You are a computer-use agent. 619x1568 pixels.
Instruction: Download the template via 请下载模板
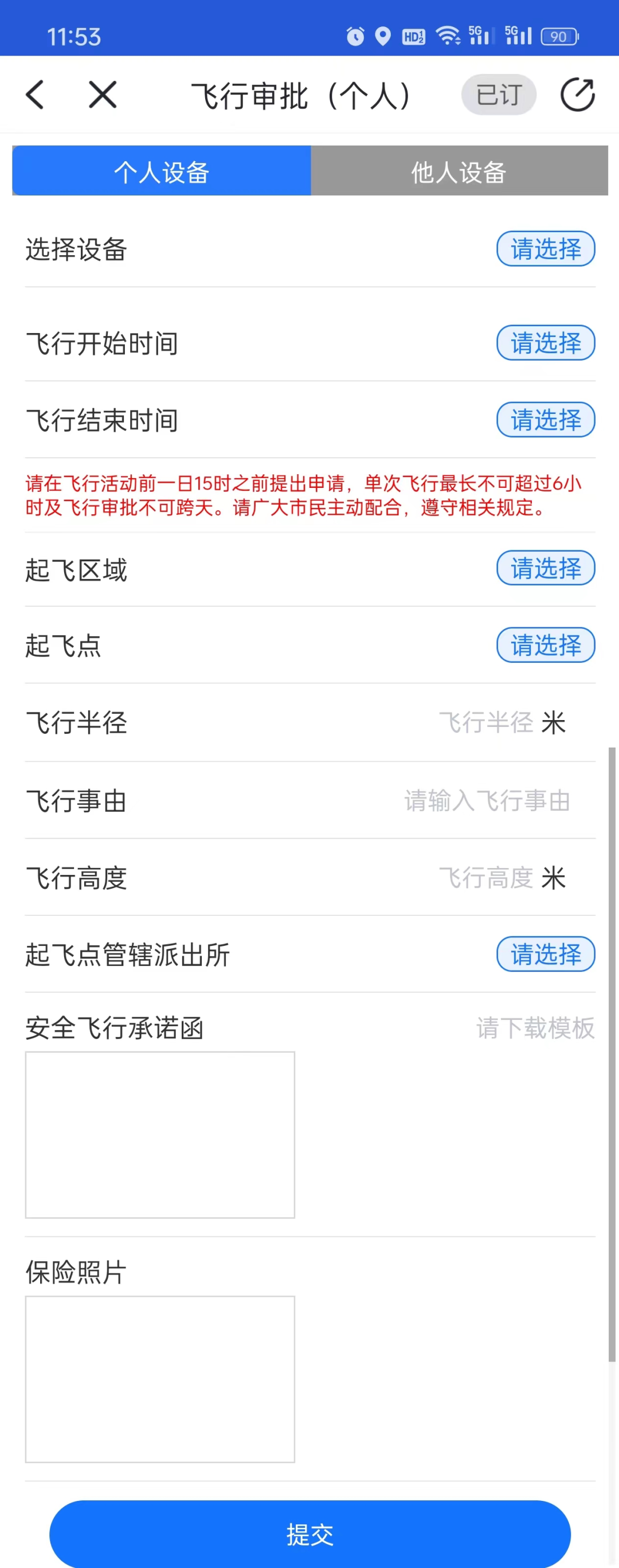(535, 1028)
